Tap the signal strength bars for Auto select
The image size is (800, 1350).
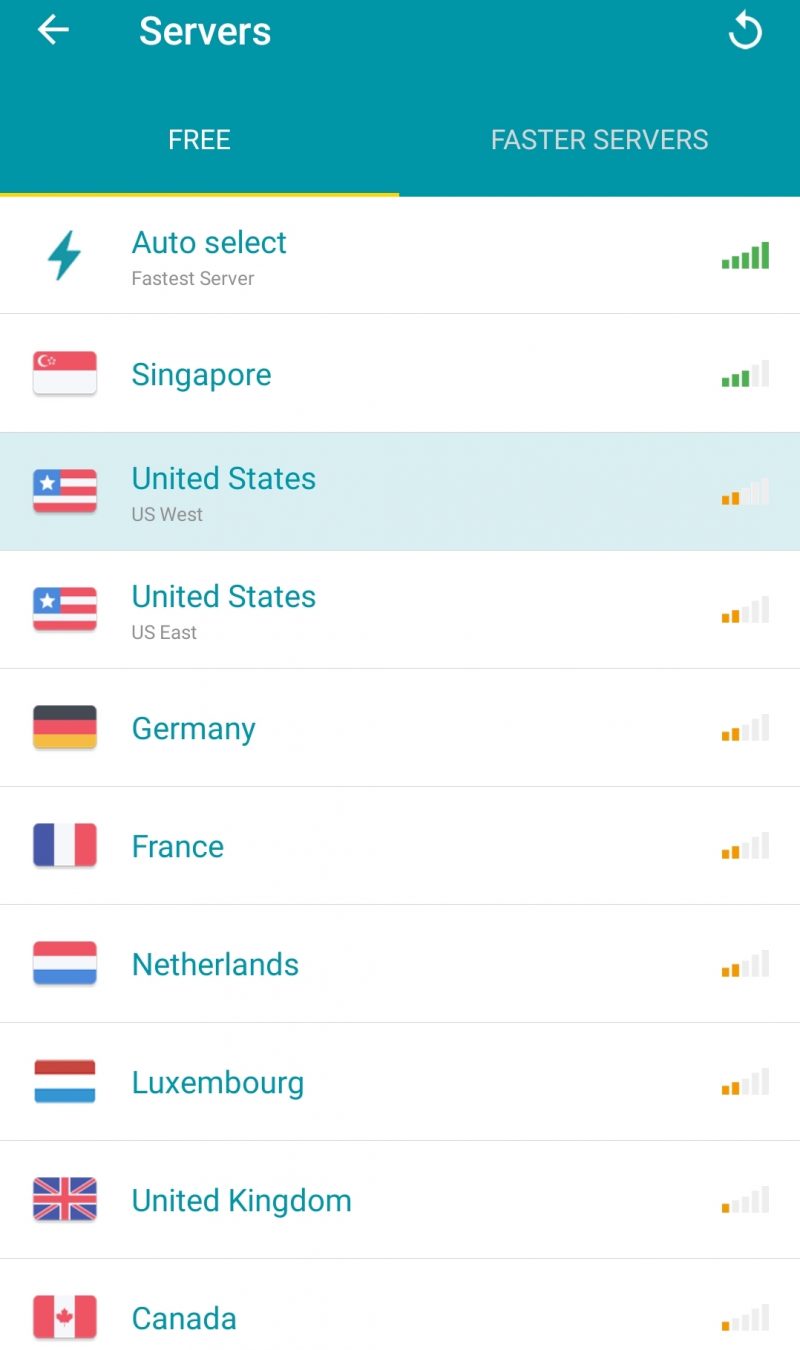(745, 255)
